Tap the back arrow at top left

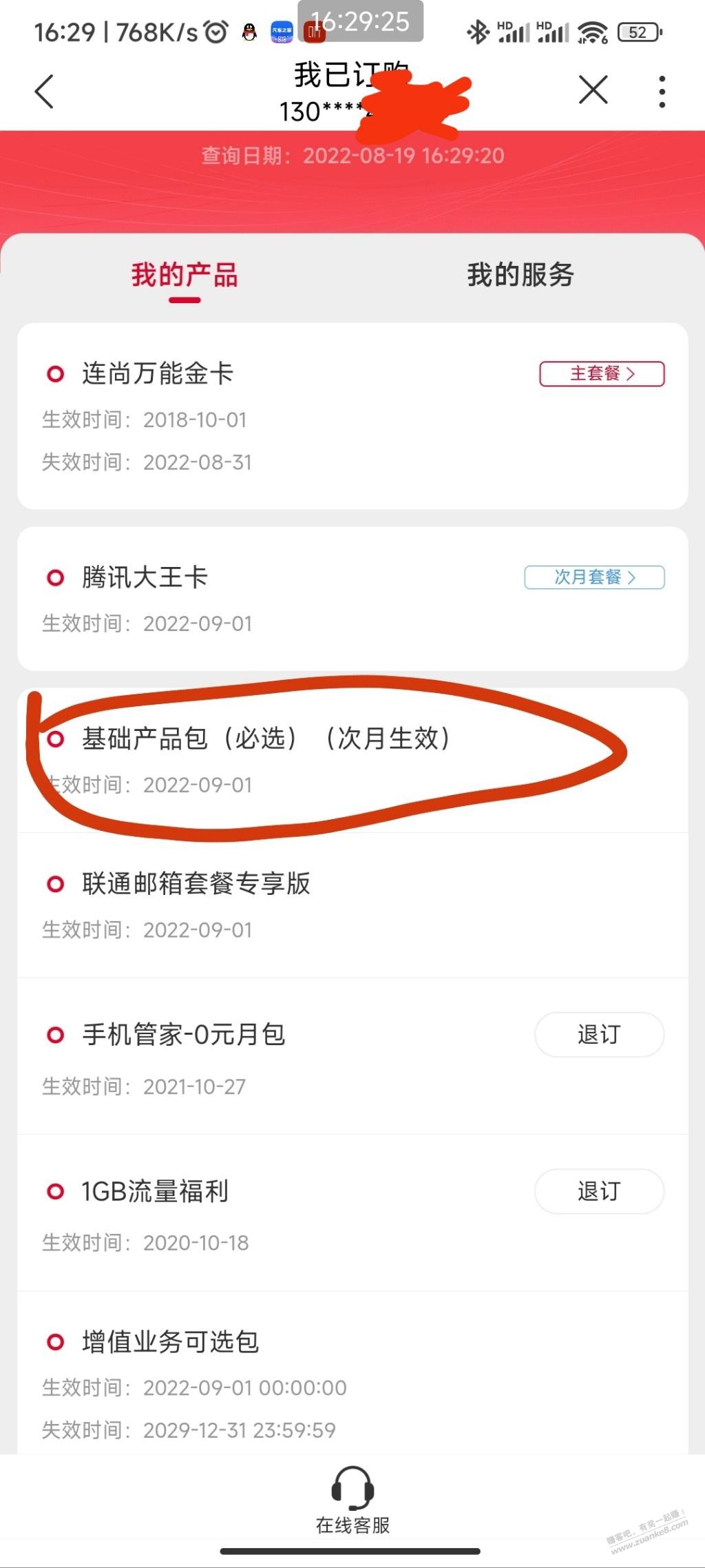[x=44, y=90]
